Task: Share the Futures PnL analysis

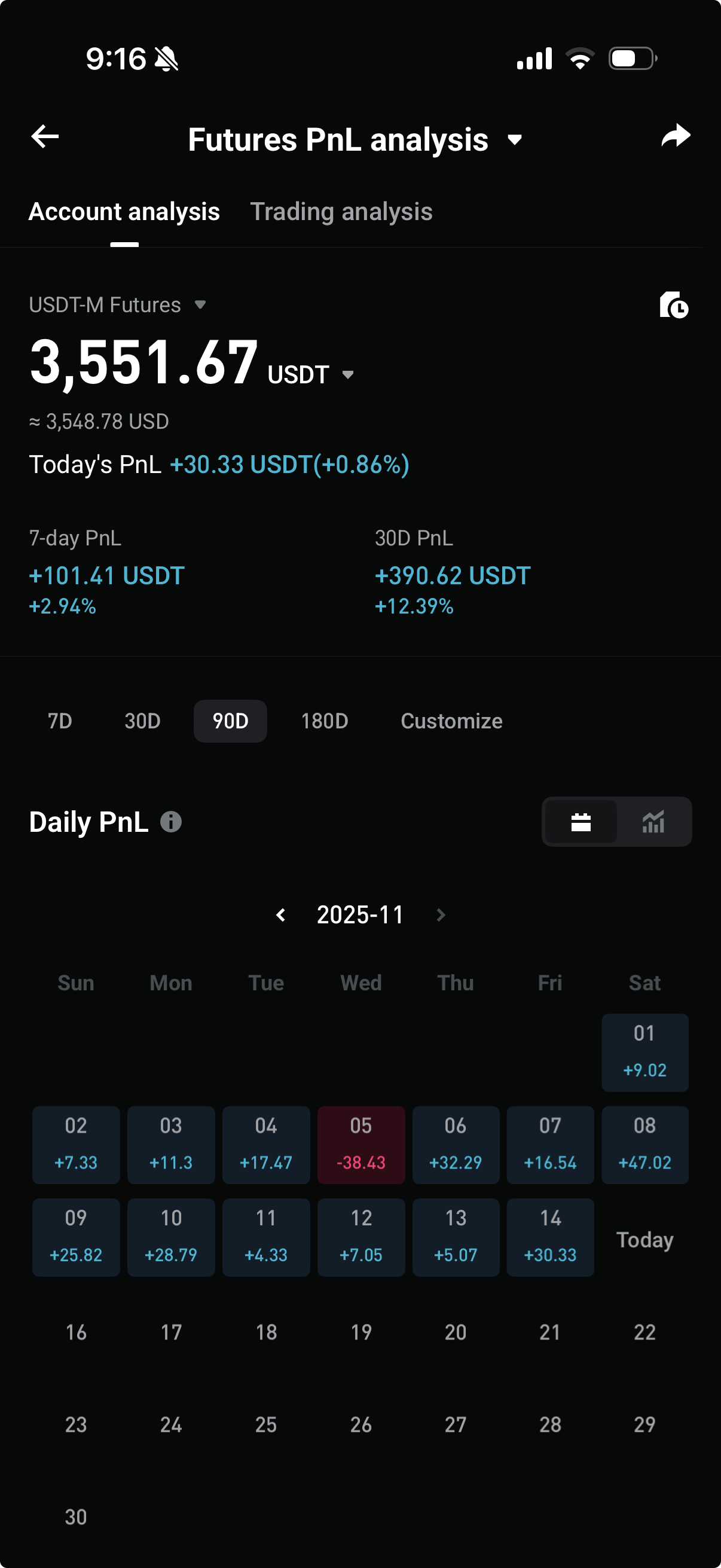Action: [676, 136]
